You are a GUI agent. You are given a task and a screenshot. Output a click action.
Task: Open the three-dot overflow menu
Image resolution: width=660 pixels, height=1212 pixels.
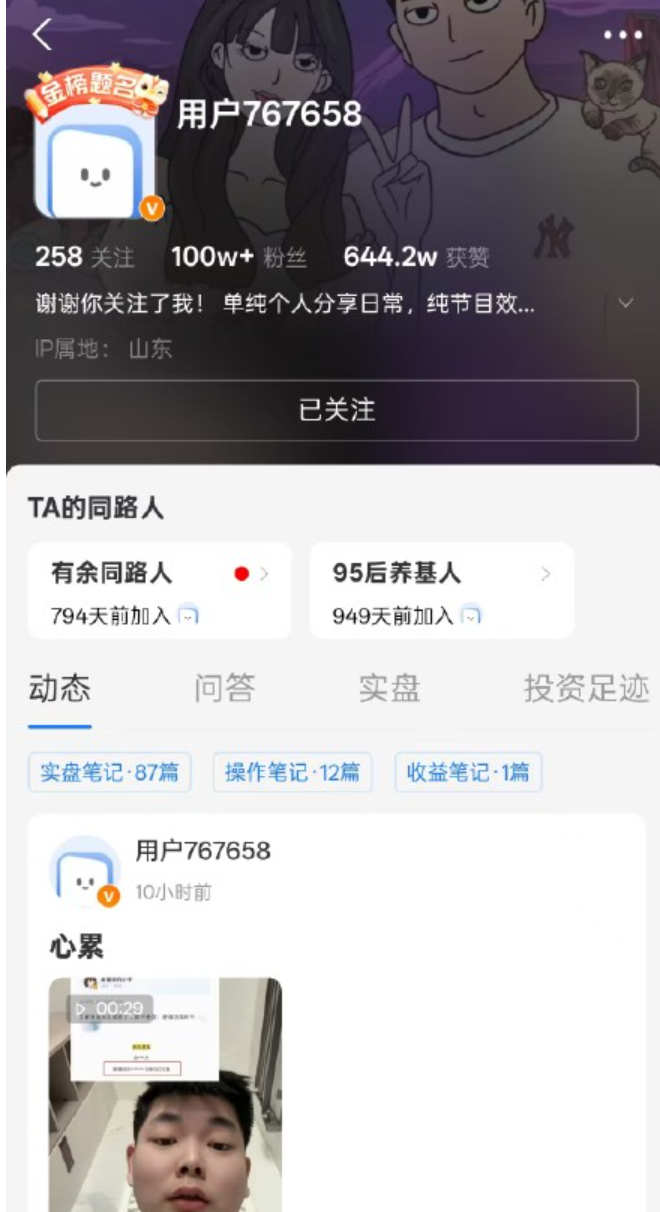(x=622, y=35)
